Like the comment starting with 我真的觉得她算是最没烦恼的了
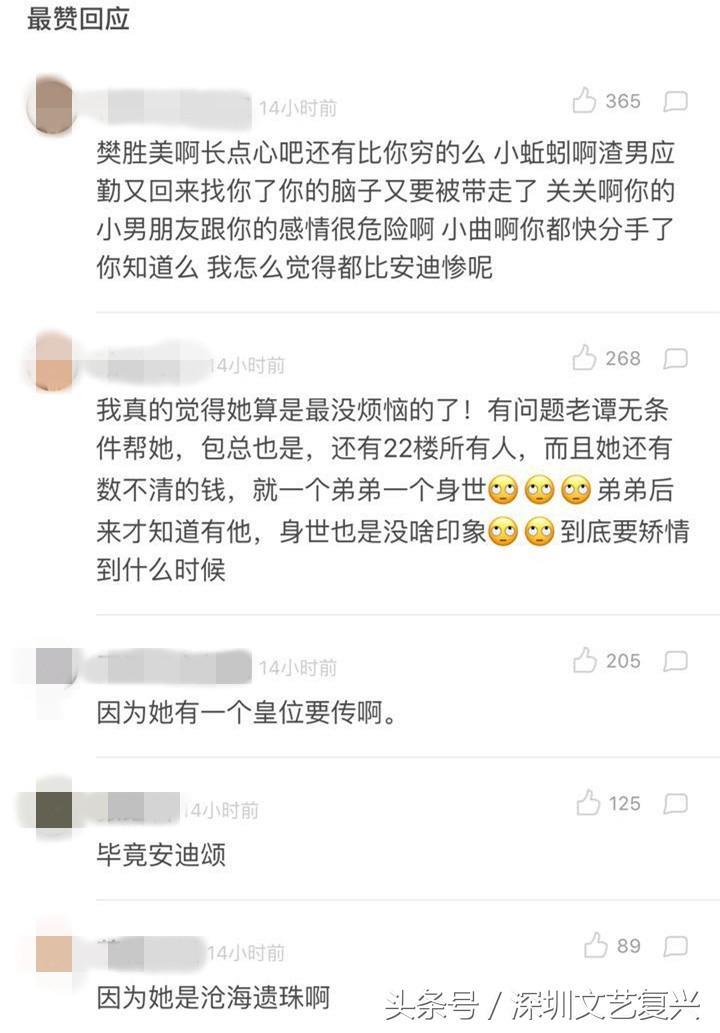This screenshot has height=1033, width=720. (x=585, y=357)
